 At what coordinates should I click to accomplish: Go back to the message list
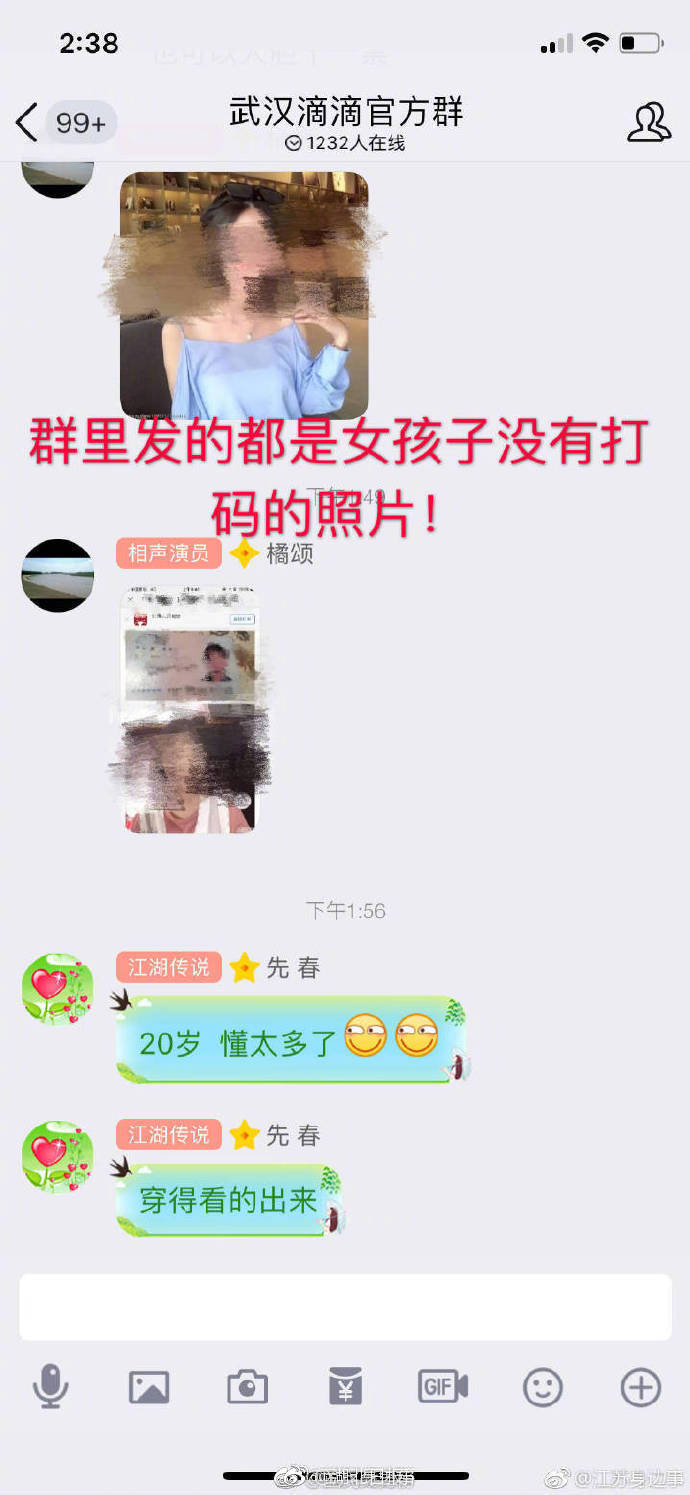pos(28,123)
